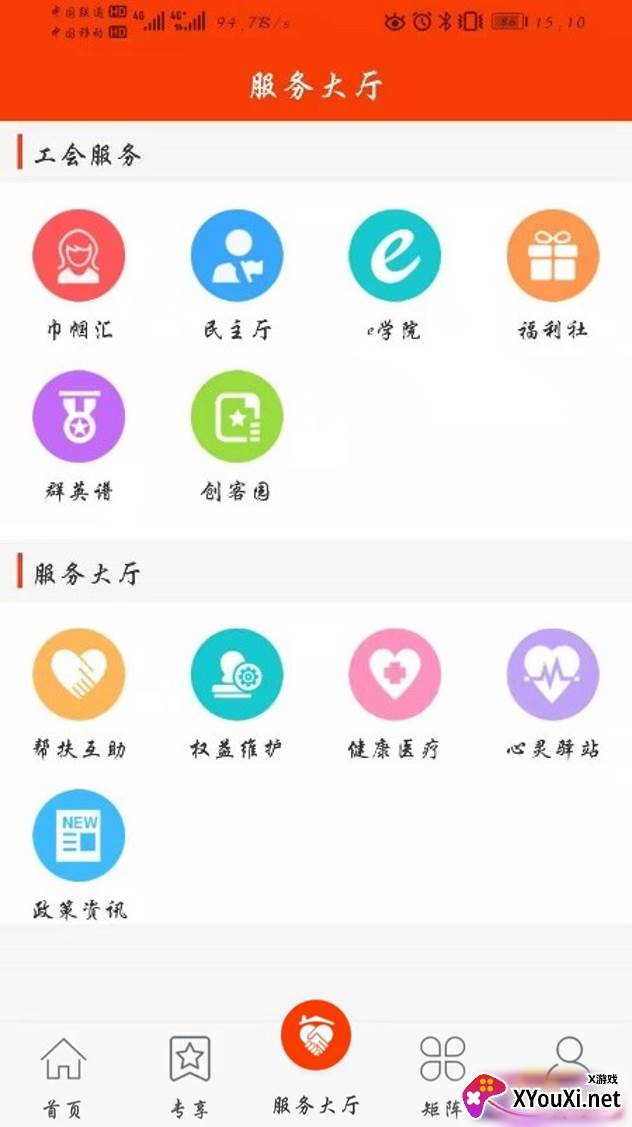Open the 福利社 gift icon
Screen dimensions: 632x1127
click(553, 256)
